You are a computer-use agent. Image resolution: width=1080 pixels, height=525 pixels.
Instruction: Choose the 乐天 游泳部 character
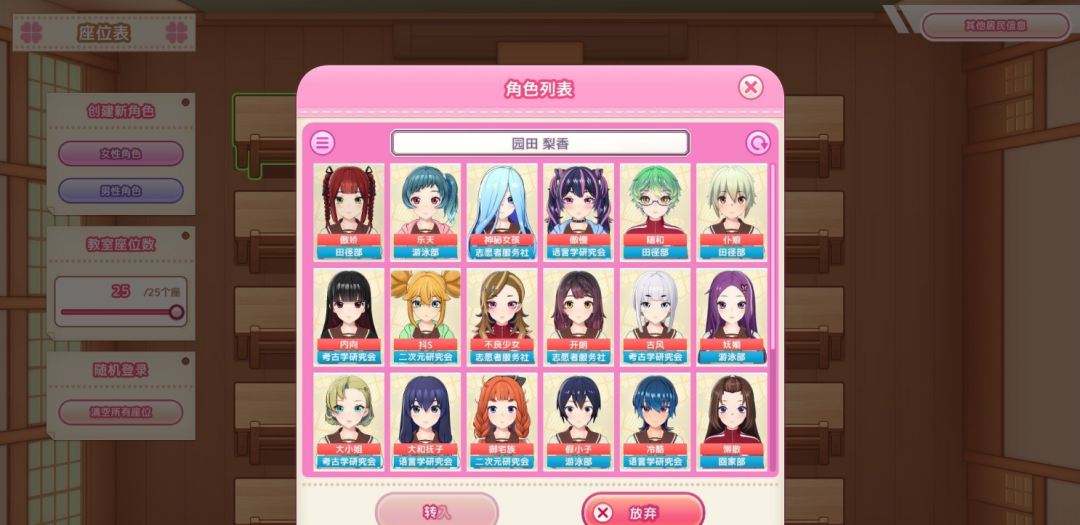(x=425, y=211)
